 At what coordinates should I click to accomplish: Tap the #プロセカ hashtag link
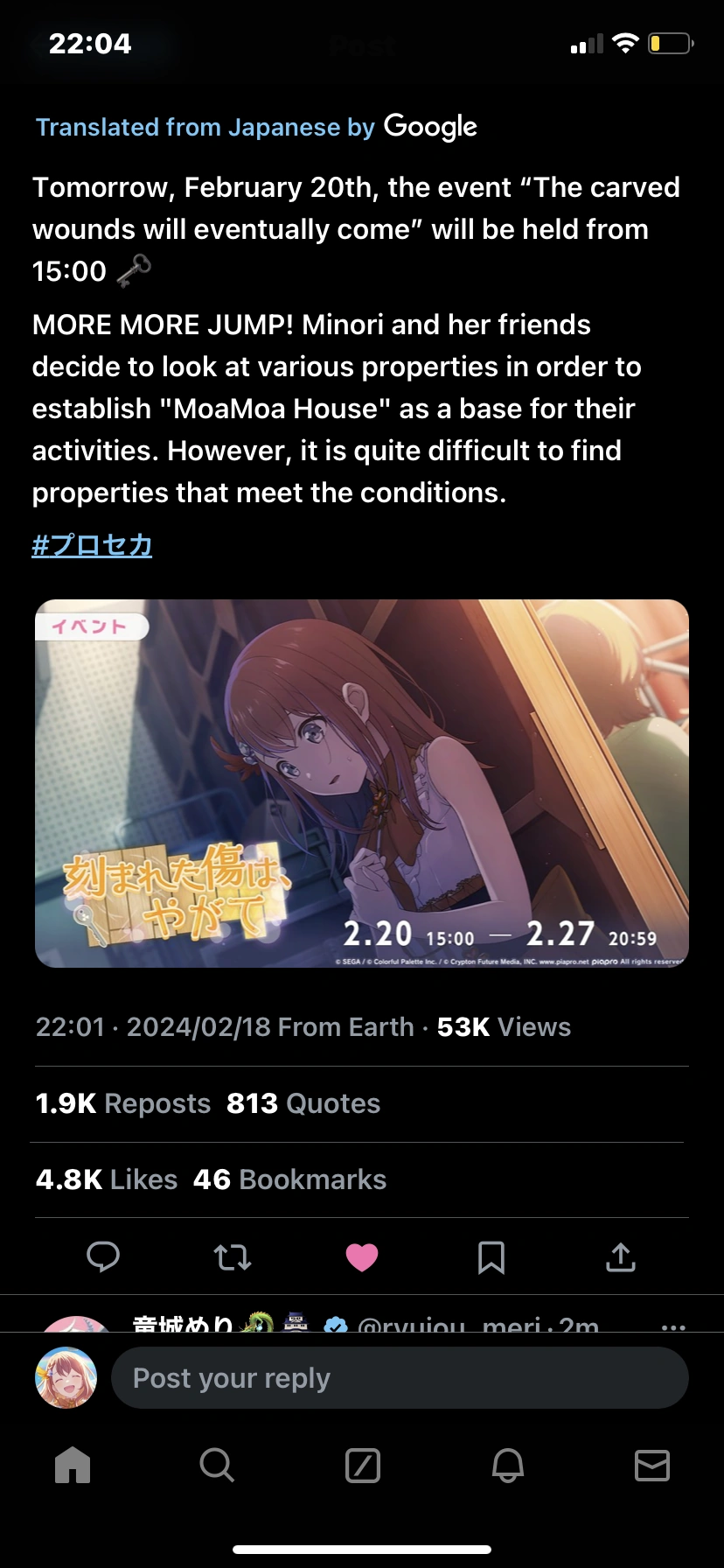91,544
